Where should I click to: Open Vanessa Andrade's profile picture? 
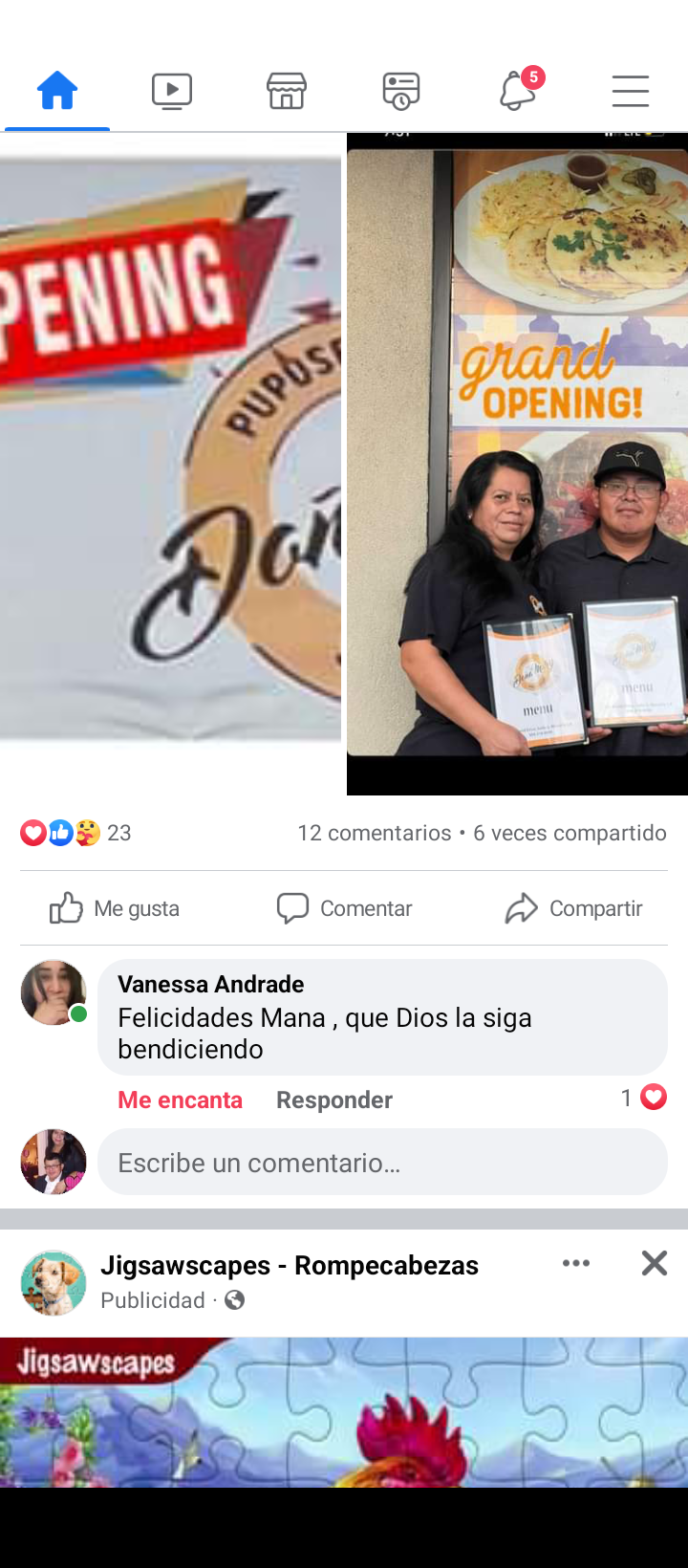tap(54, 992)
